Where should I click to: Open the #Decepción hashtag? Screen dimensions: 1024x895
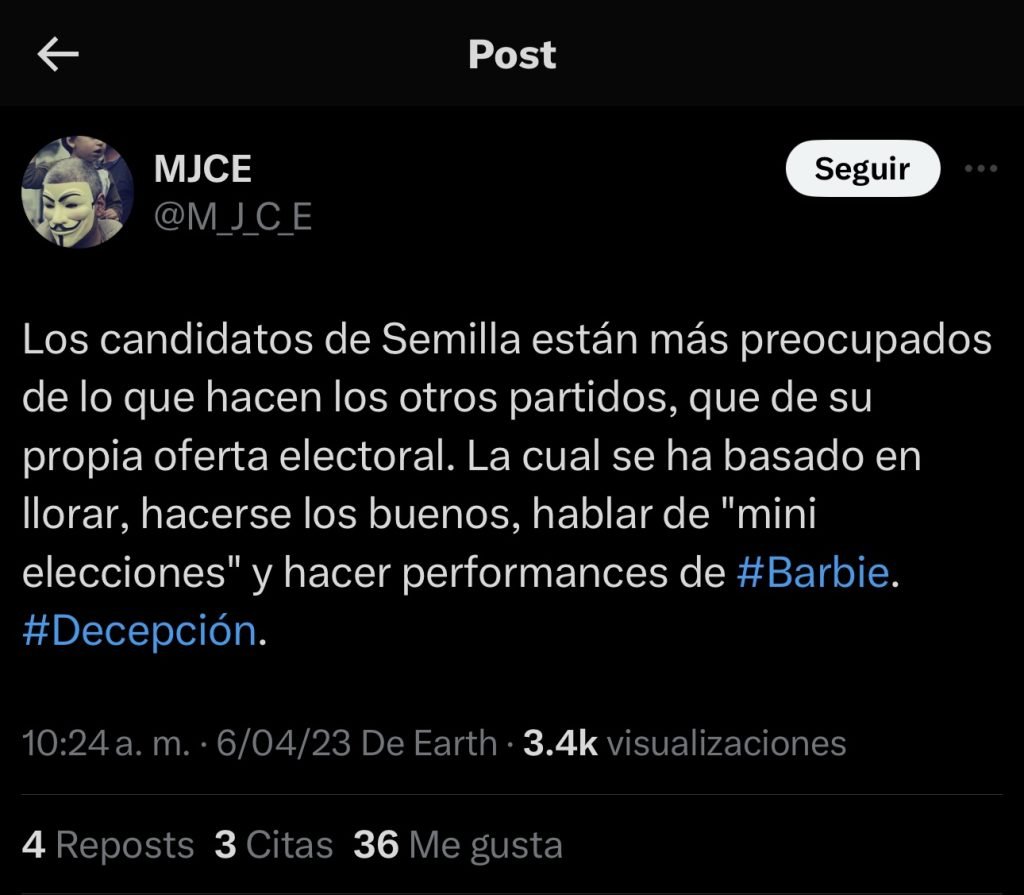139,632
